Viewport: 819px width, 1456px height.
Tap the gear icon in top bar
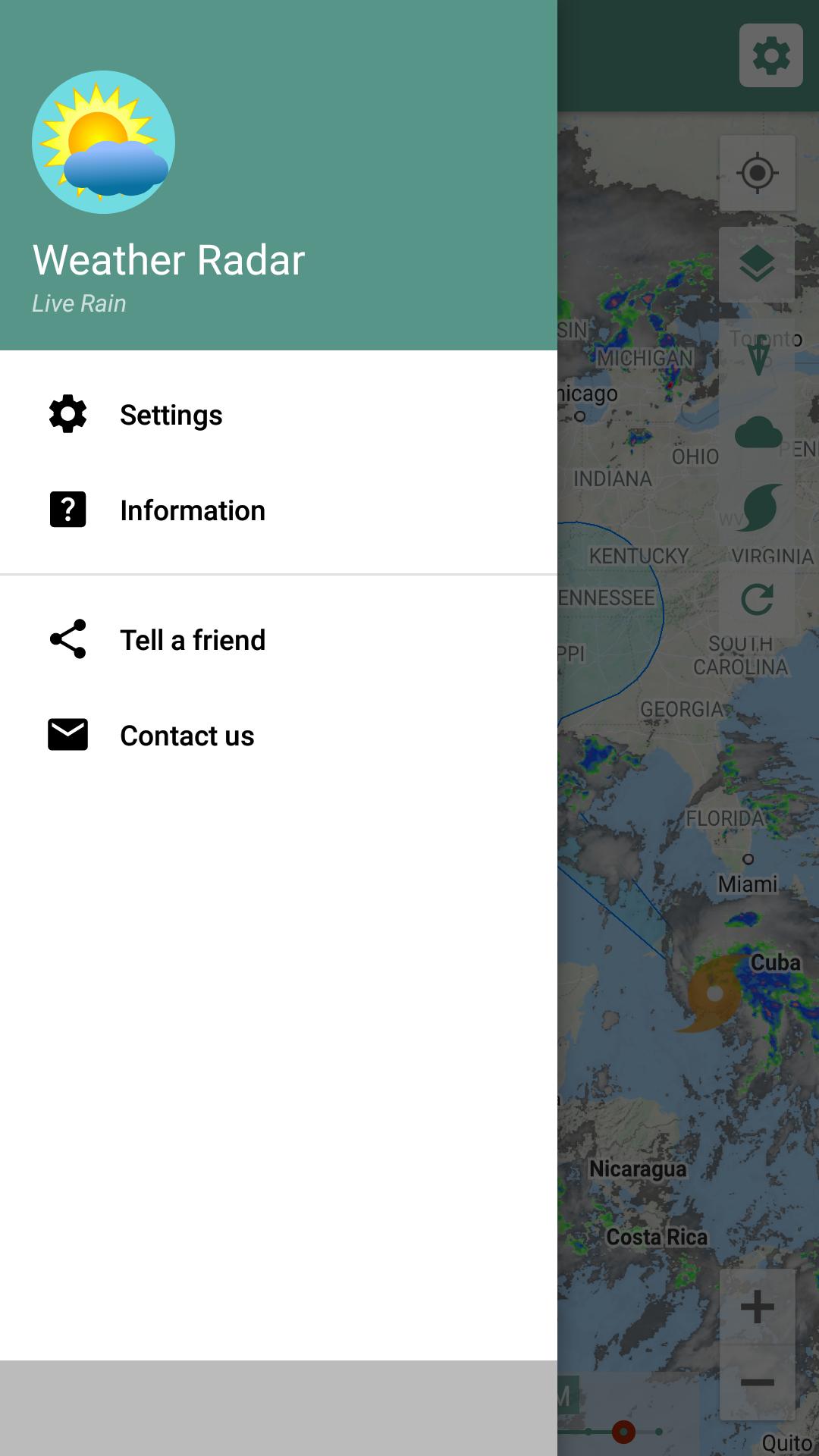tap(771, 55)
